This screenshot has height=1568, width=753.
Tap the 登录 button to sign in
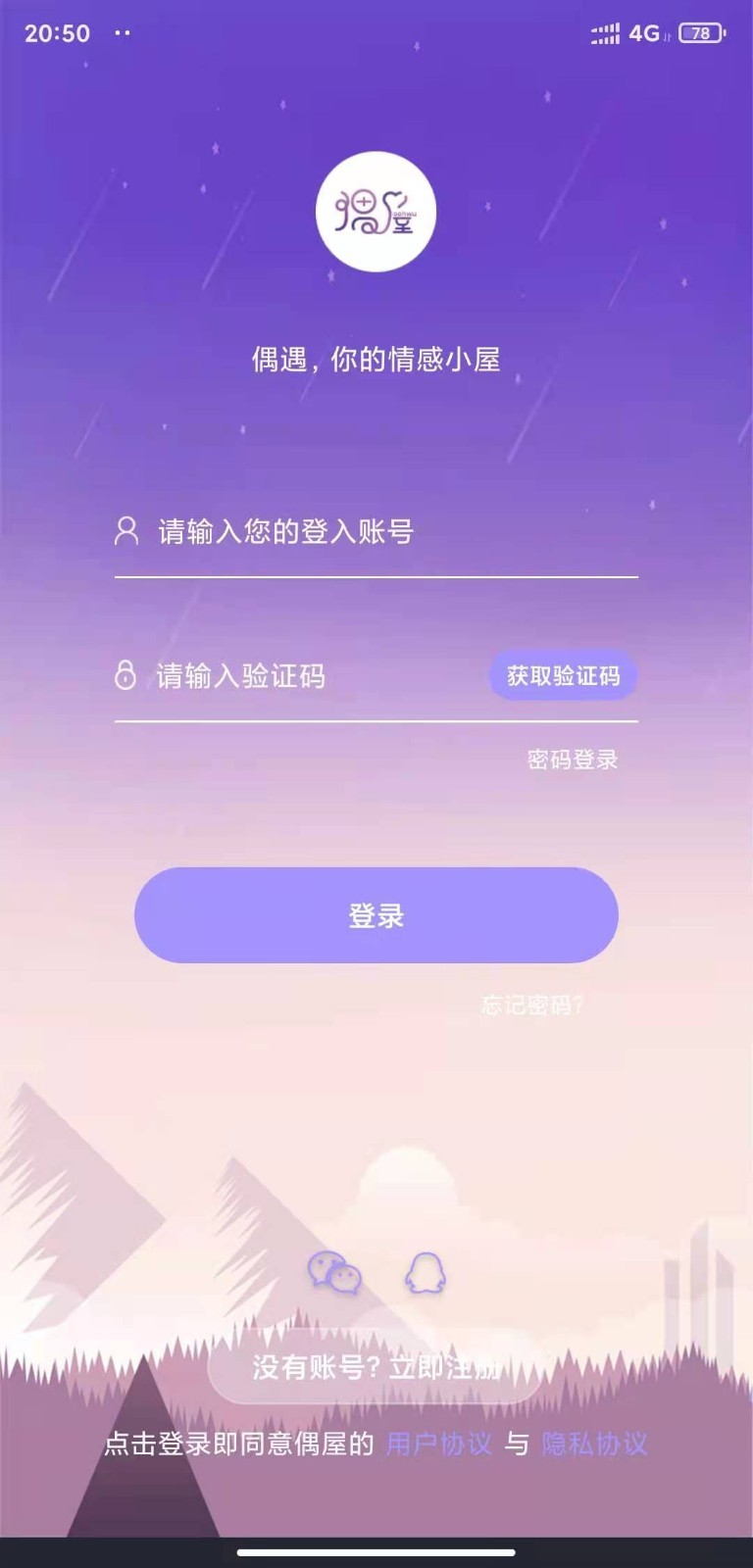pos(376,915)
